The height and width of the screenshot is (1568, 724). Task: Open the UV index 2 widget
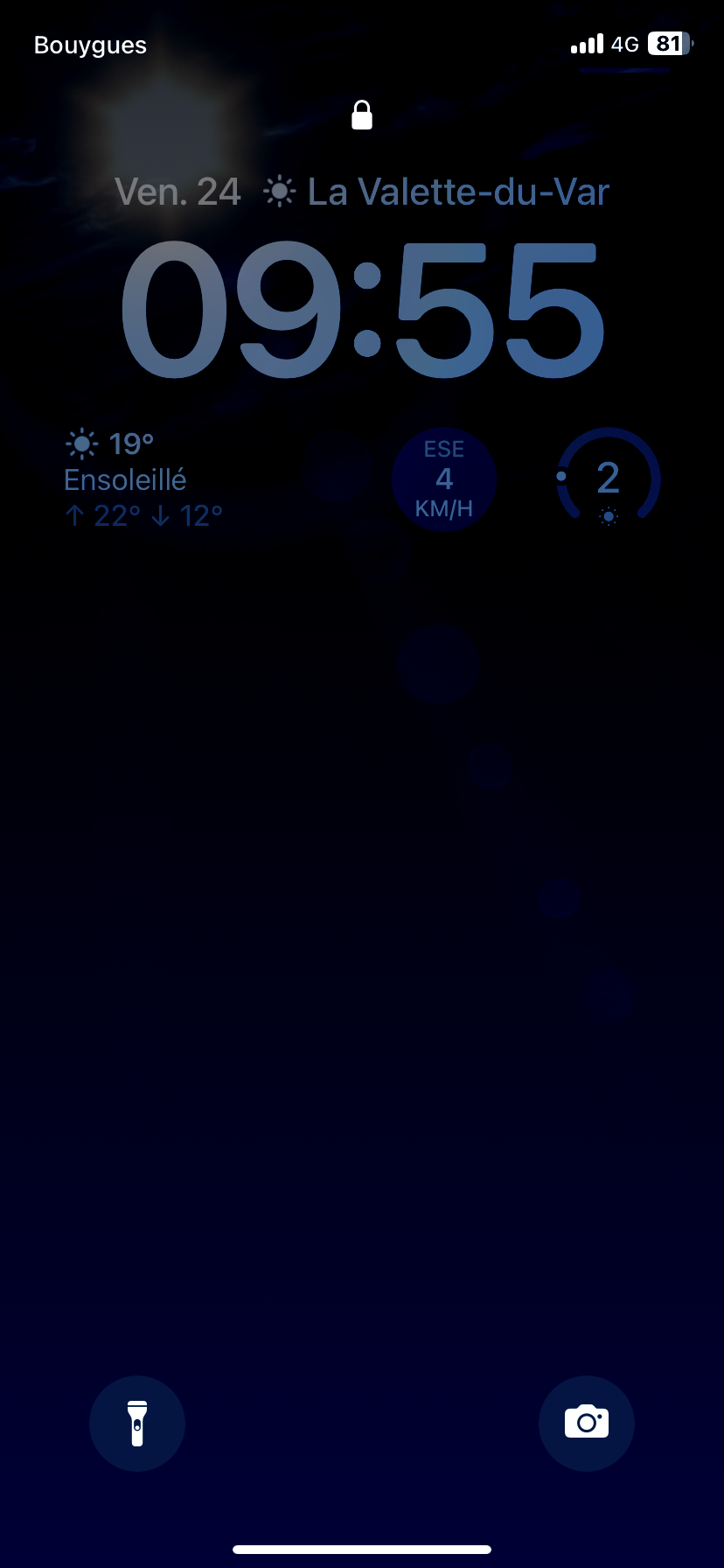(x=609, y=478)
